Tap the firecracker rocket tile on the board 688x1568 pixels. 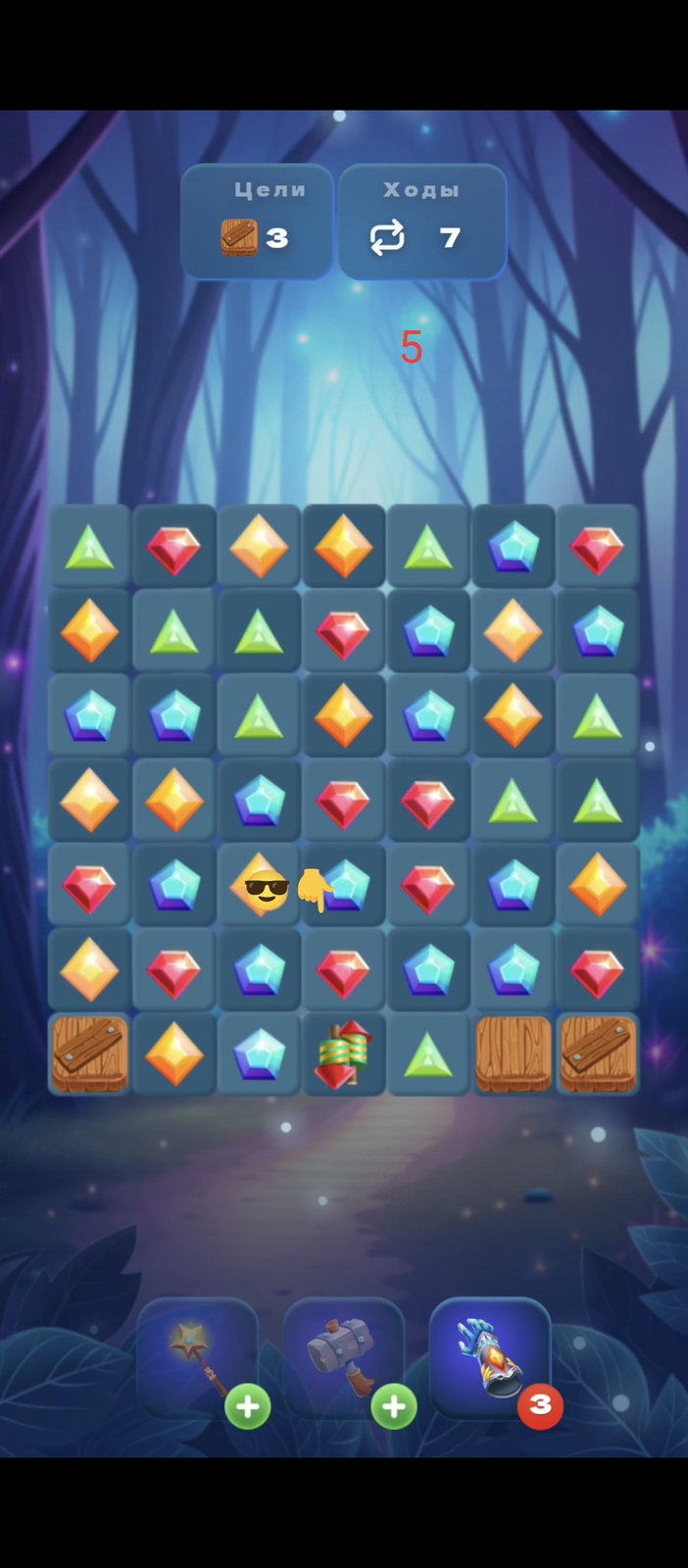[x=344, y=1053]
